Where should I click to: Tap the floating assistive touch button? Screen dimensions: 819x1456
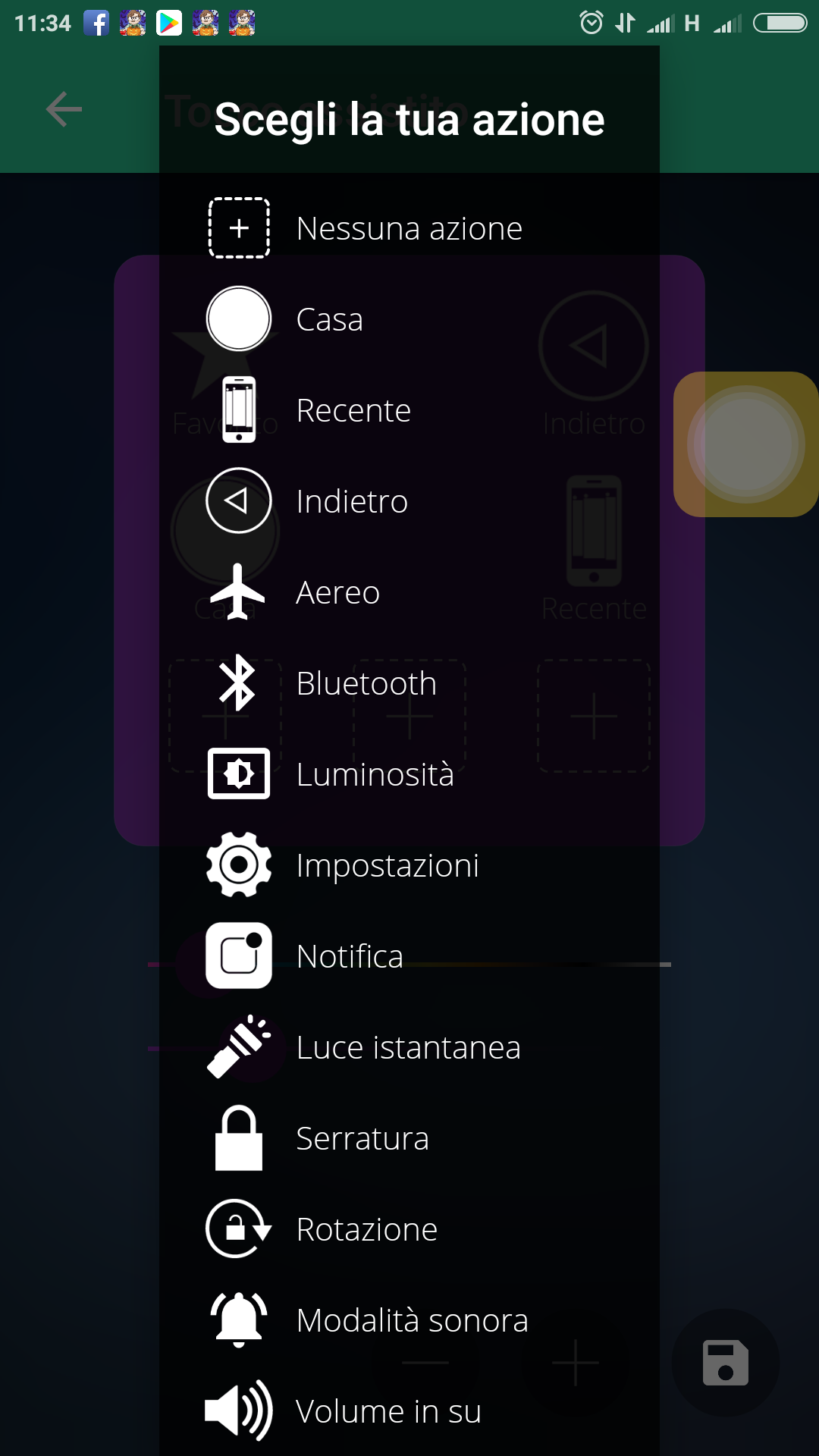(746, 444)
